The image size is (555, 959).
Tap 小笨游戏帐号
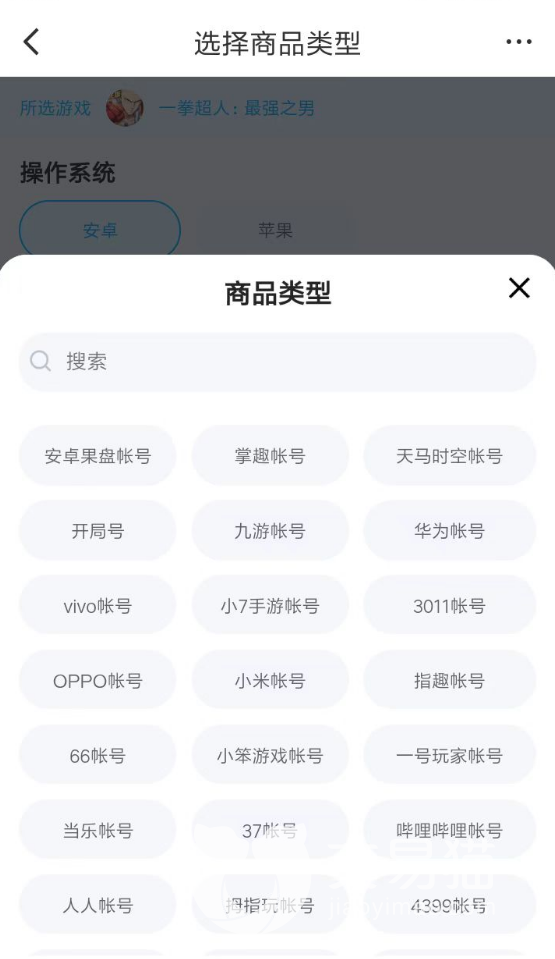tap(270, 755)
